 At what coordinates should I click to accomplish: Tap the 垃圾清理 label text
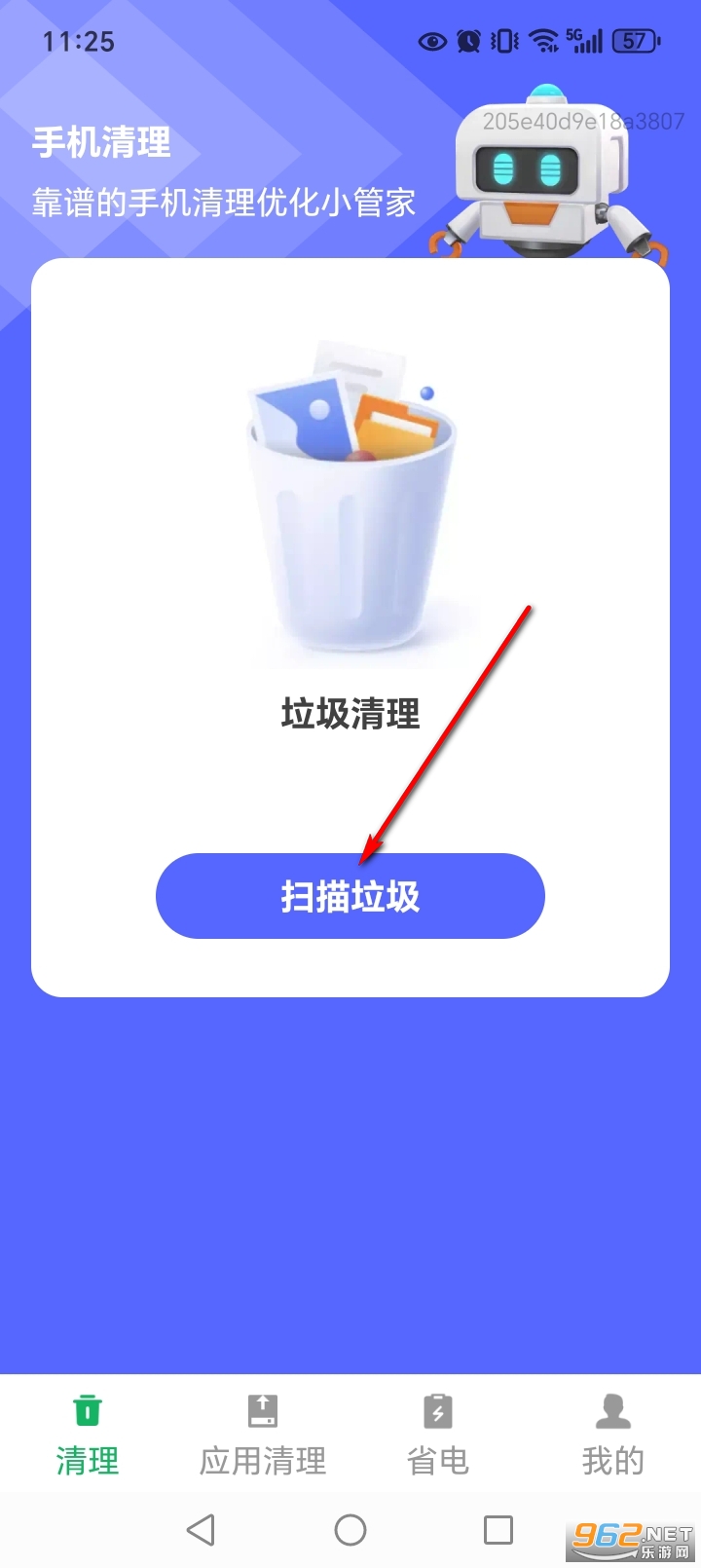(350, 714)
